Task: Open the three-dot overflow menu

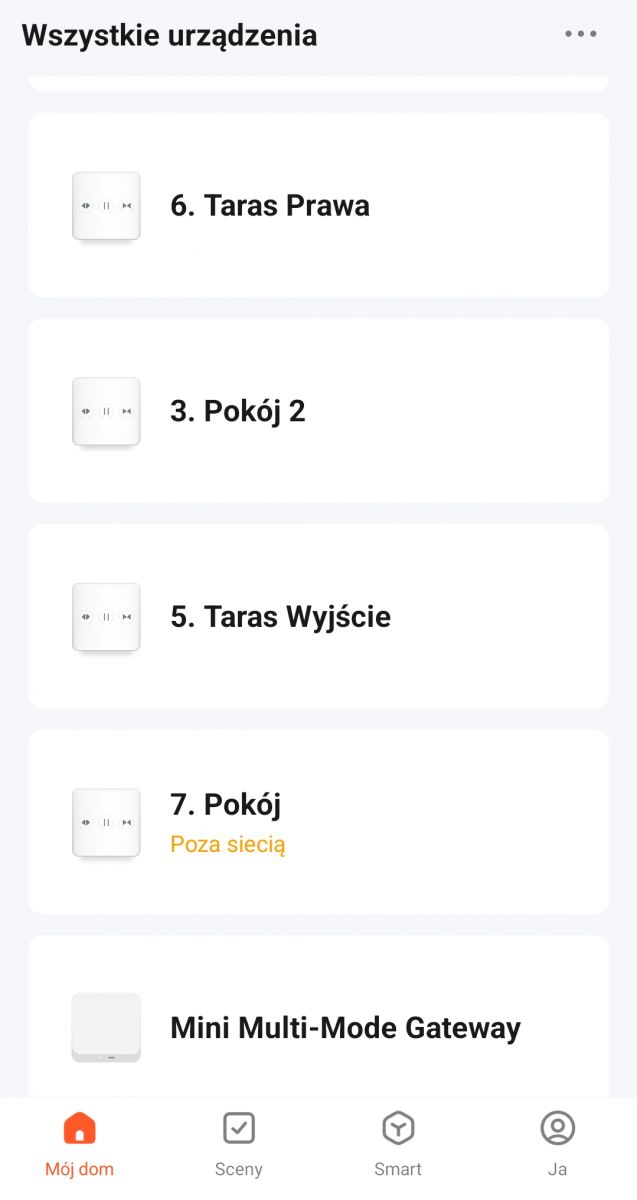Action: 580,34
